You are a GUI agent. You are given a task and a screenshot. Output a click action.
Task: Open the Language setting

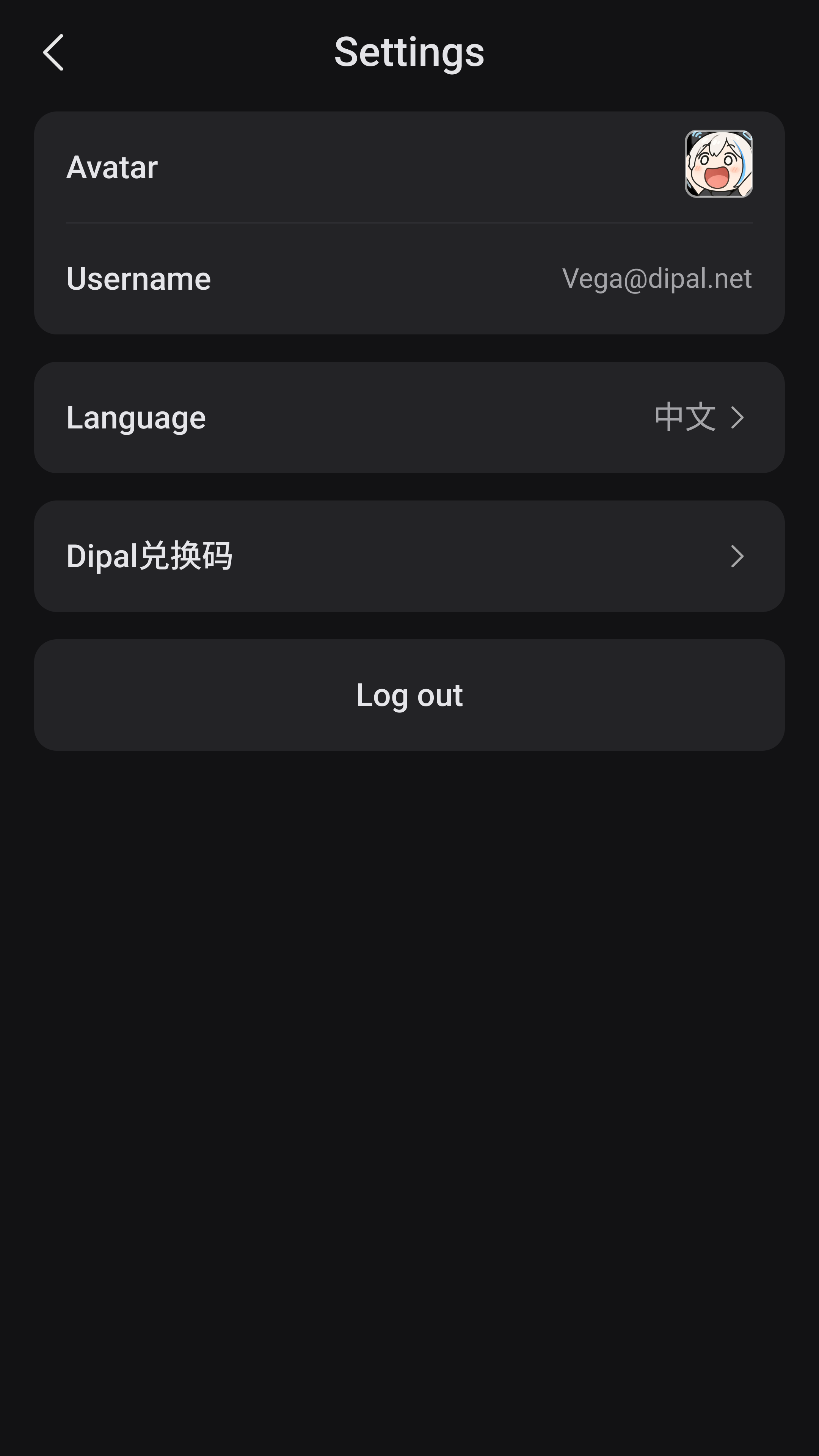pyautogui.click(x=409, y=418)
